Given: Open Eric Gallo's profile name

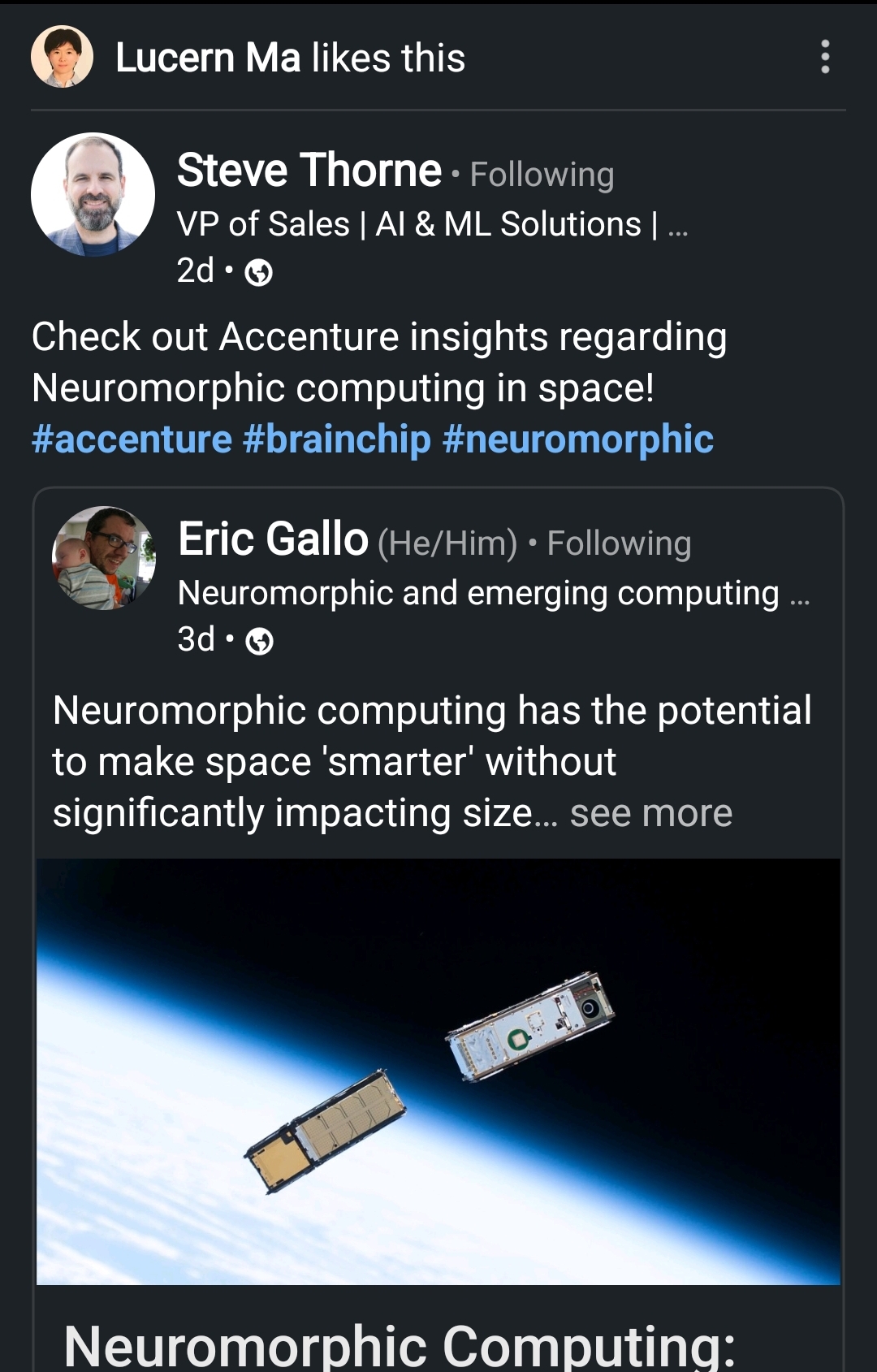Looking at the screenshot, I should [x=273, y=539].
